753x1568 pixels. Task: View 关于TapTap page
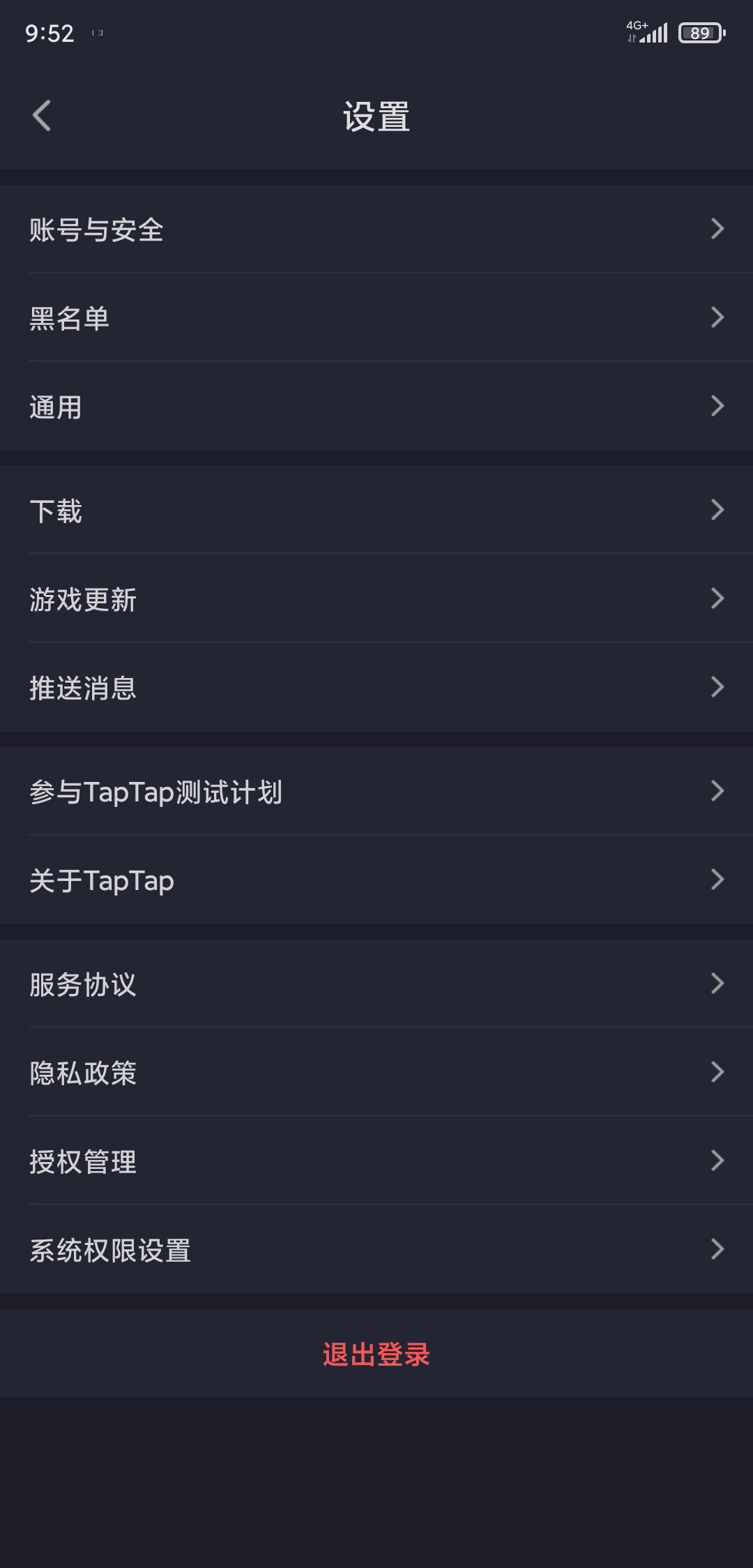(x=376, y=880)
